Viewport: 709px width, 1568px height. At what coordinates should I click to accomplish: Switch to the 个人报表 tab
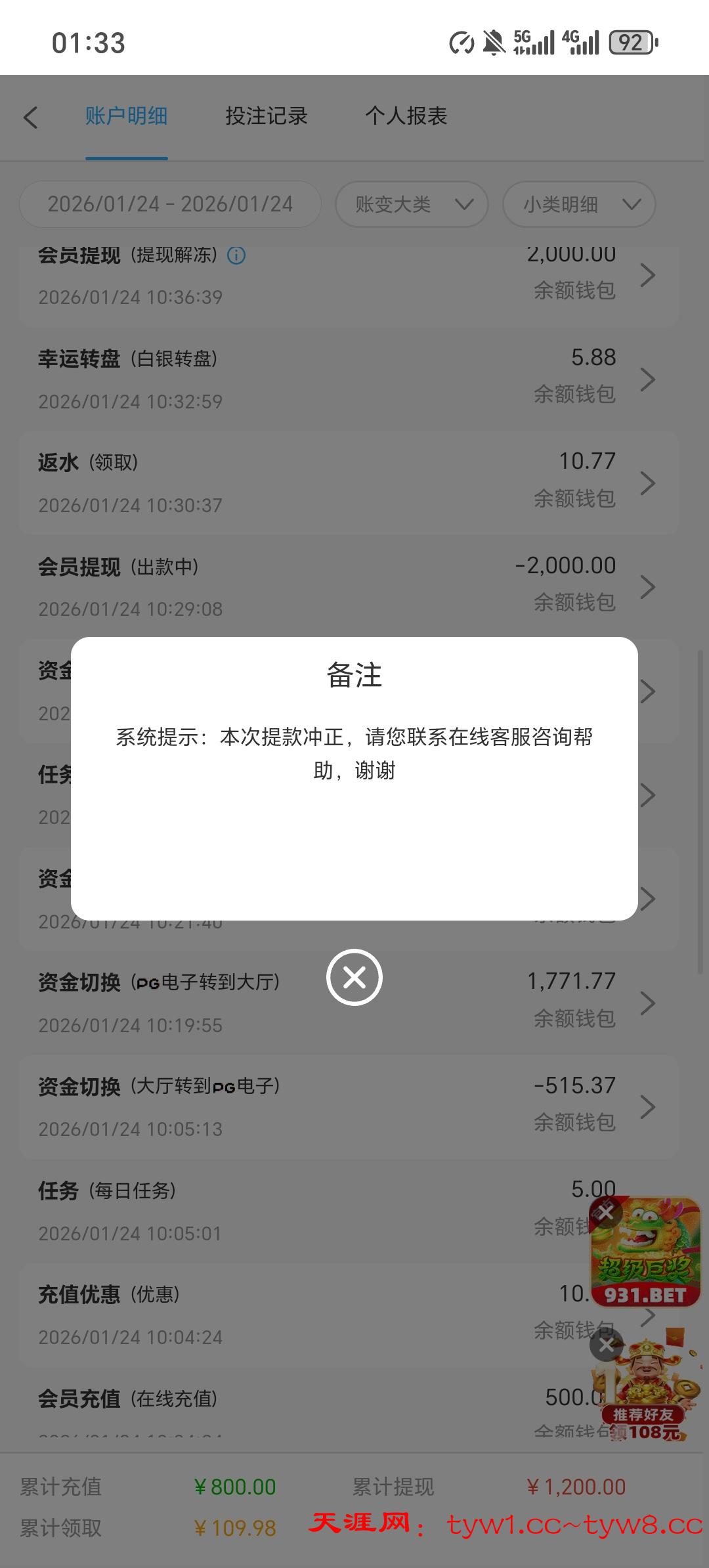tap(406, 116)
